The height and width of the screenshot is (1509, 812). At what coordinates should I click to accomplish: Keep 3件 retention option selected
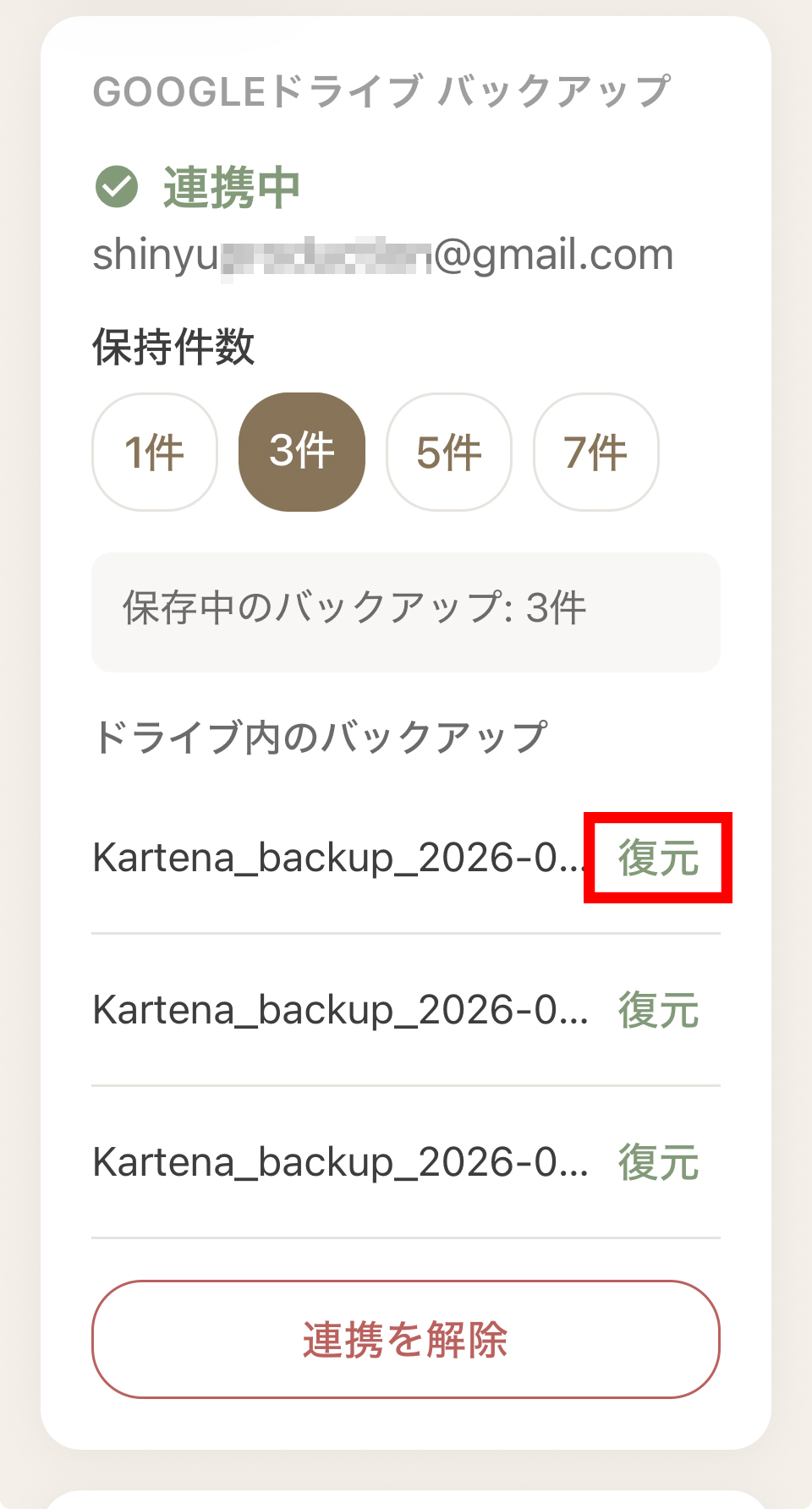point(303,451)
